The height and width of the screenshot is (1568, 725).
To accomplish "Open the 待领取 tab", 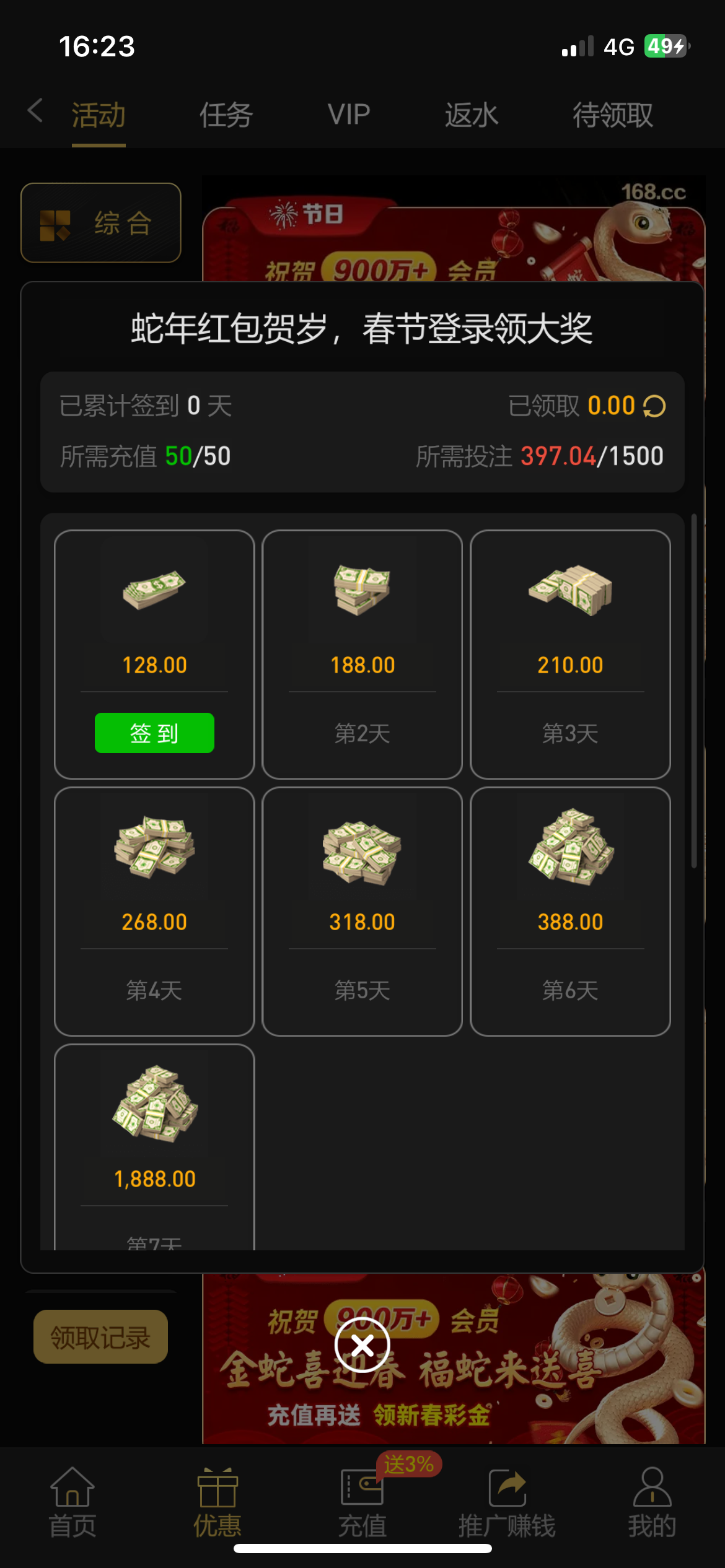I will [612, 115].
